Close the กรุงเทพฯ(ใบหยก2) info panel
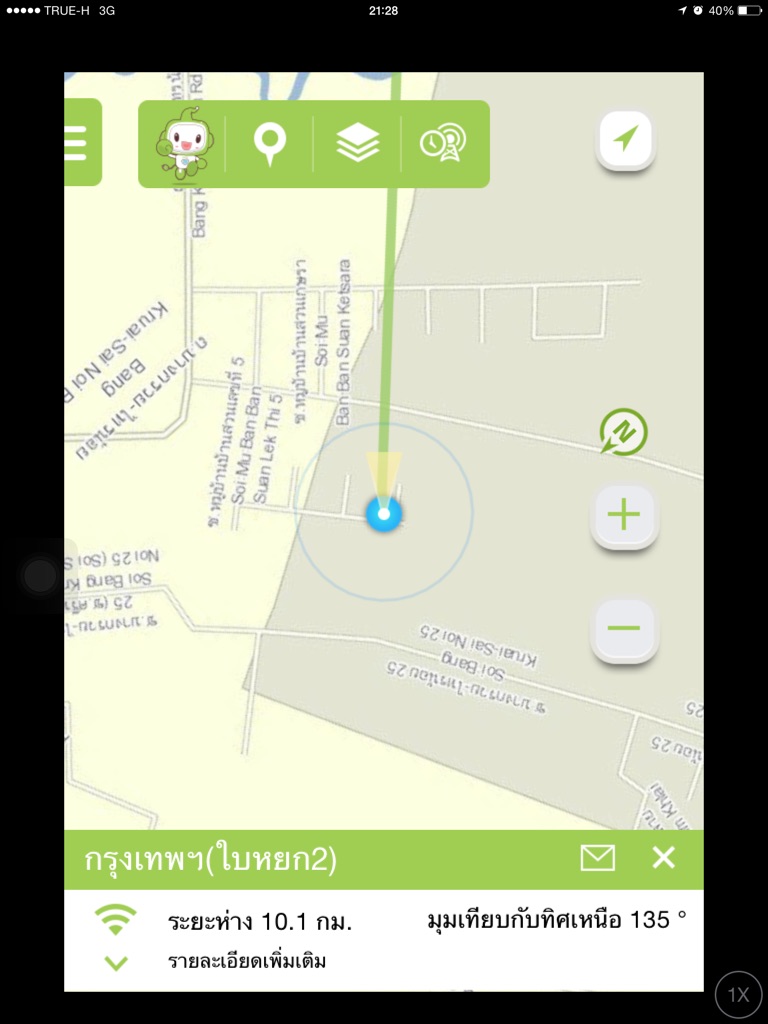The image size is (768, 1024). click(664, 858)
